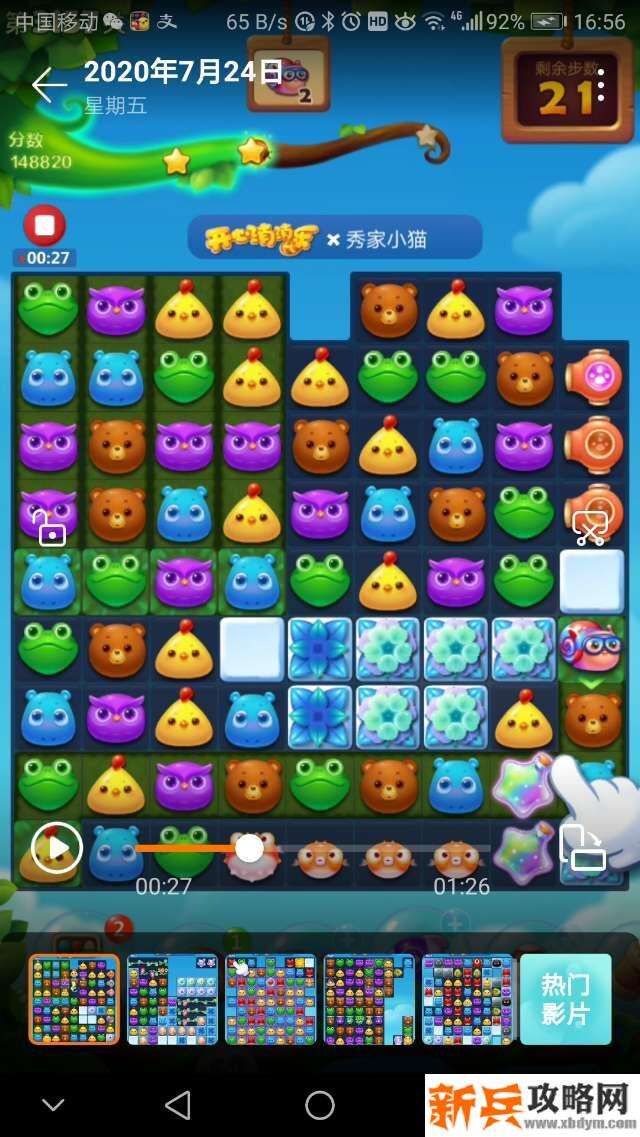Open the overflow menu with three dots
640x1137 pixels.
601,86
